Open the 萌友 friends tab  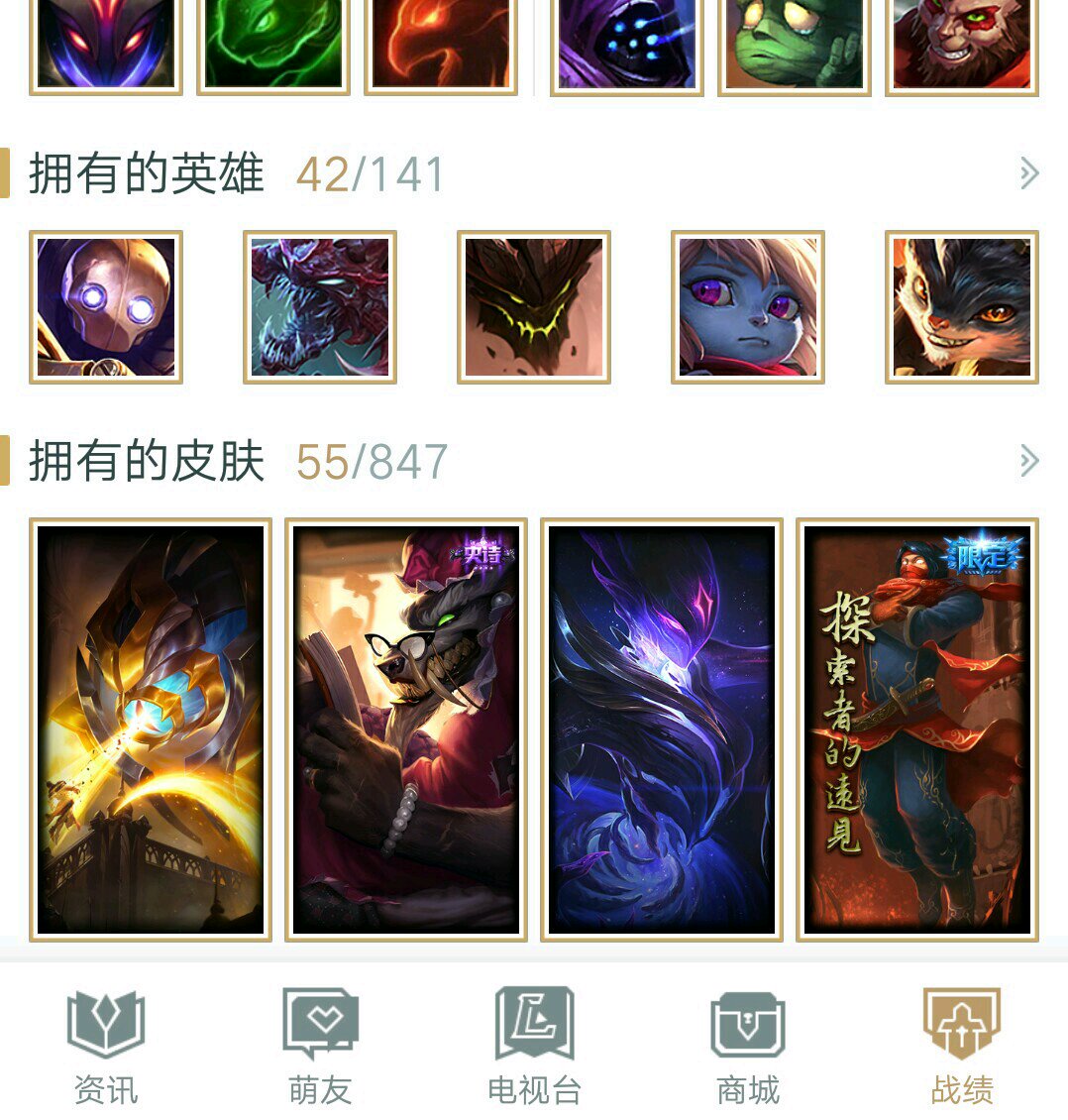[x=320, y=1047]
